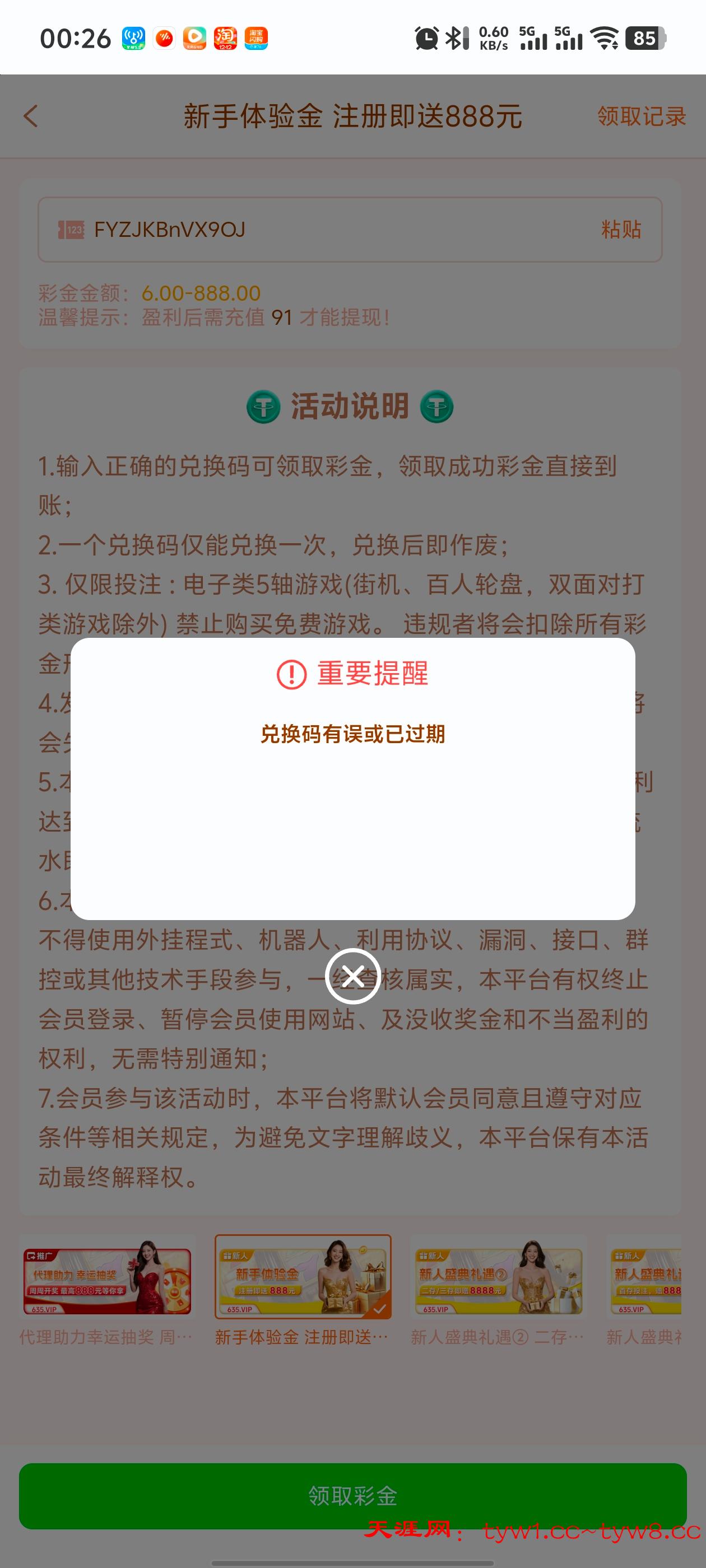Tap 粘贴 to paste the code
Viewport: 706px width, 1568px height.
click(620, 230)
